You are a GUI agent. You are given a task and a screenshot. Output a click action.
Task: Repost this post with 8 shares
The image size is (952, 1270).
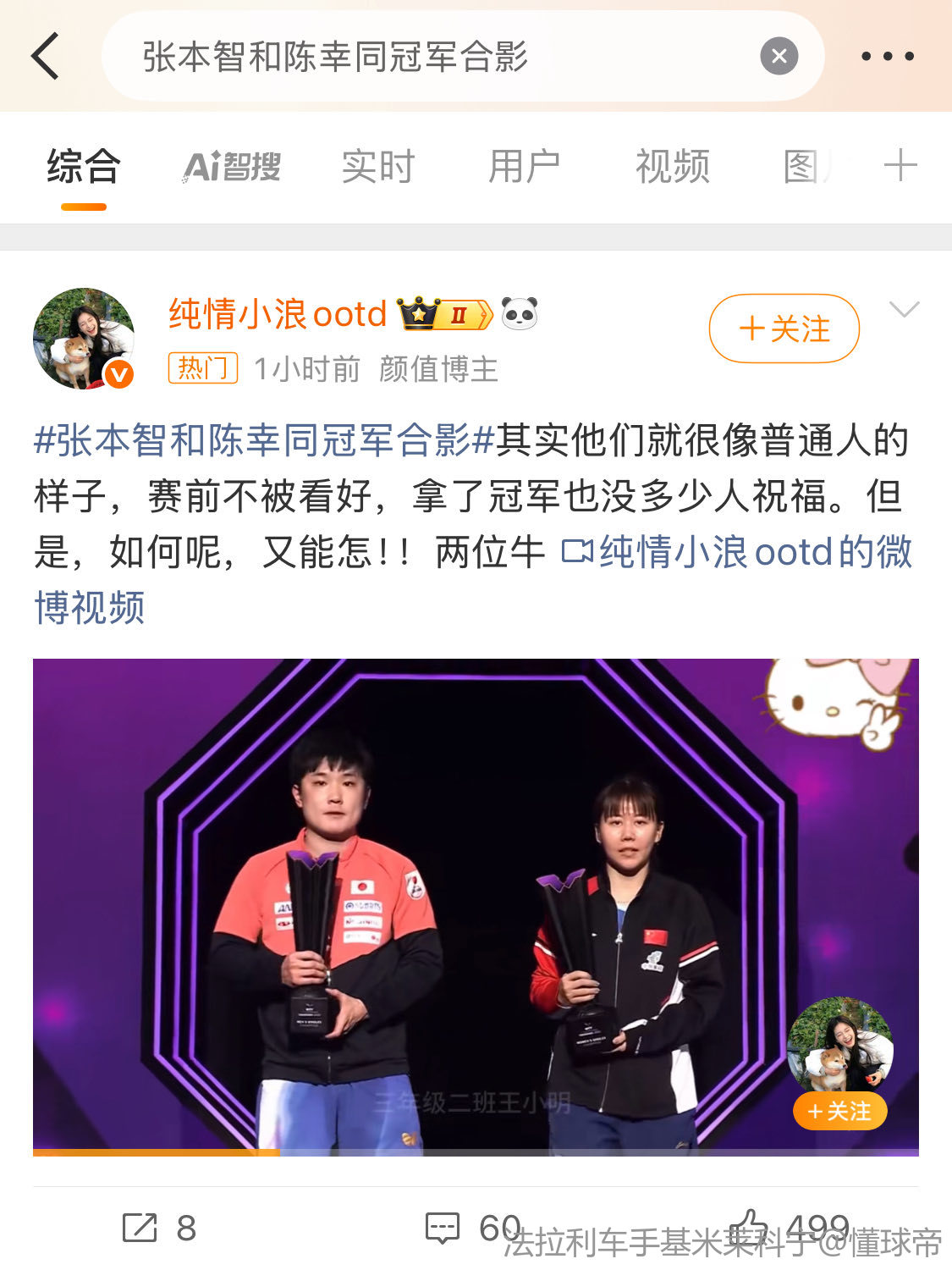[x=159, y=1228]
